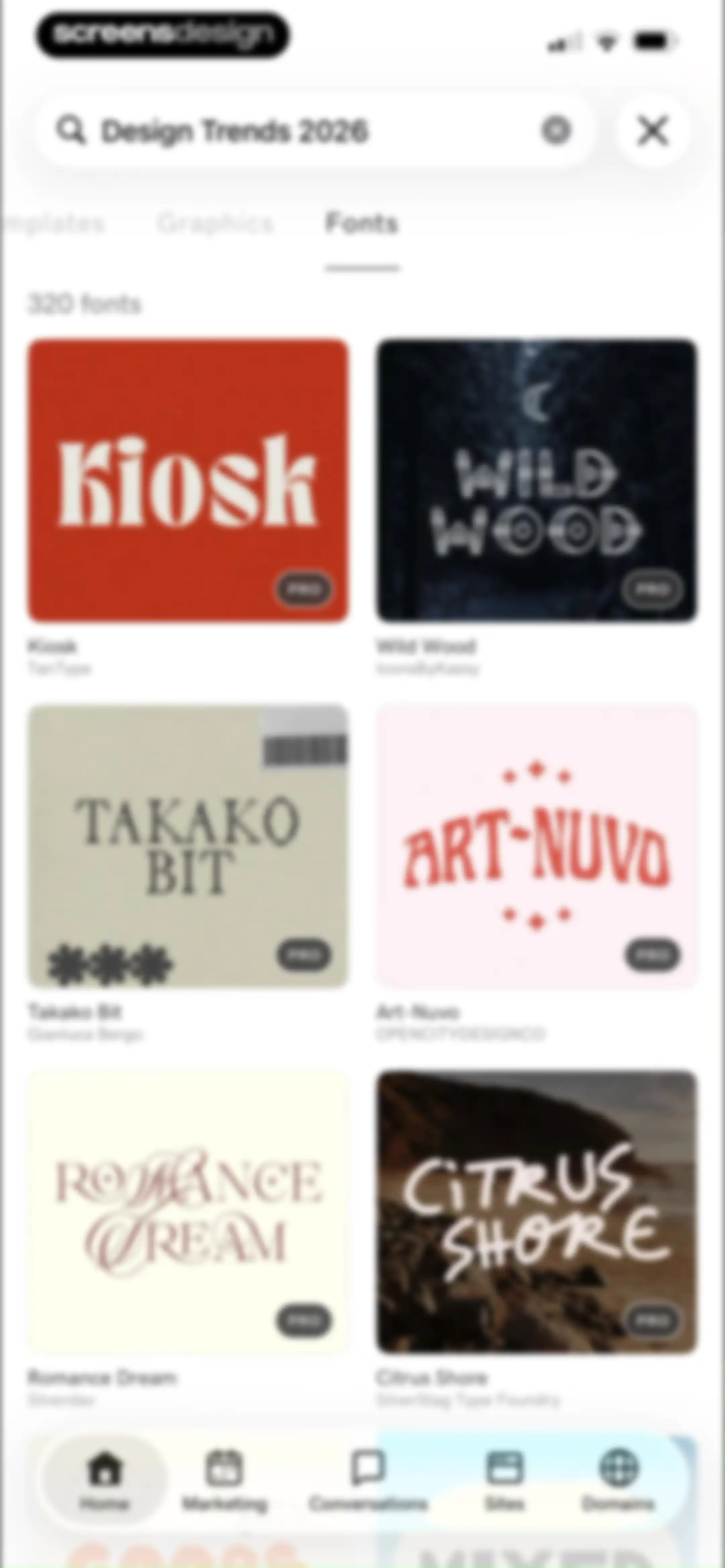Go to the Home tab
The image size is (725, 1568).
(105, 1480)
